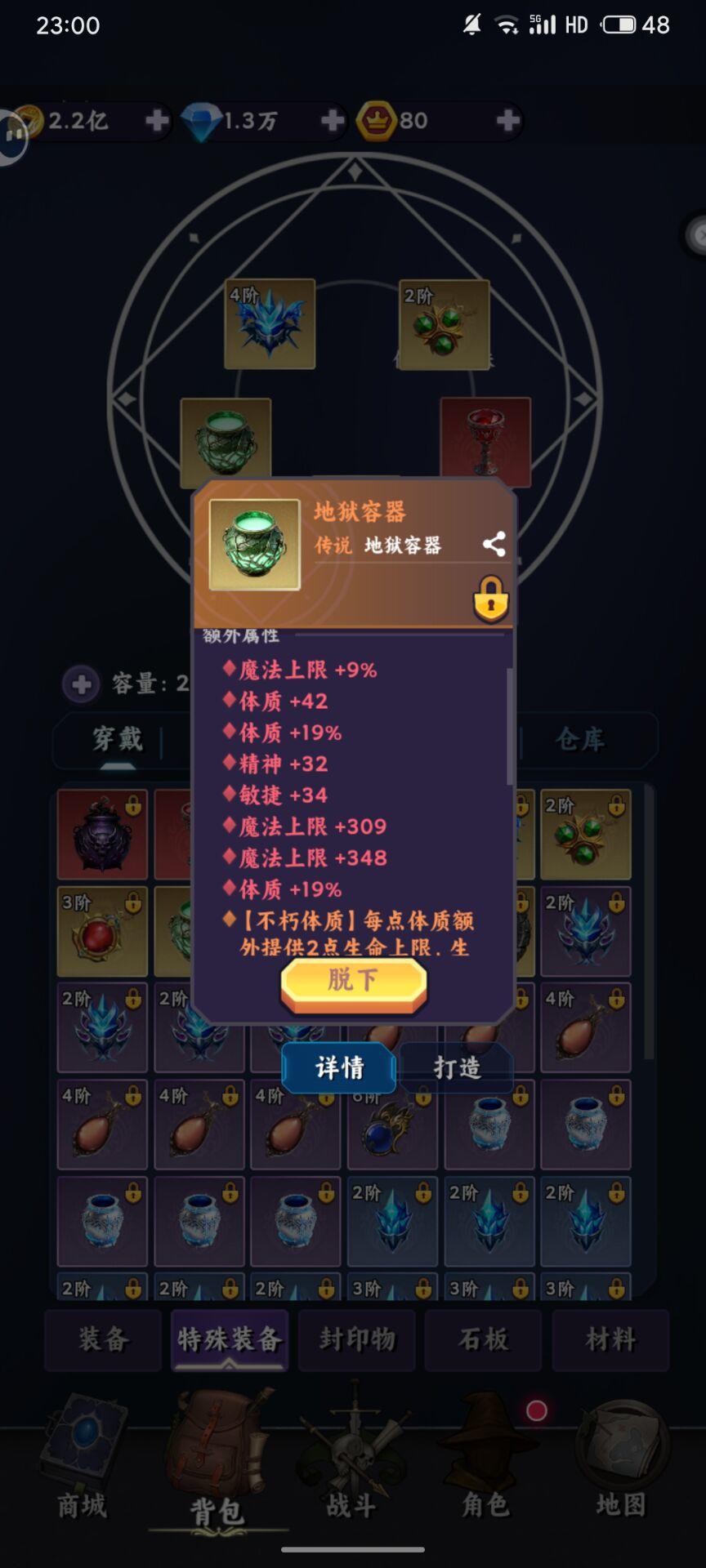The width and height of the screenshot is (706, 1568).
Task: Tap the share icon on 地狱容器 item card
Action: click(495, 541)
